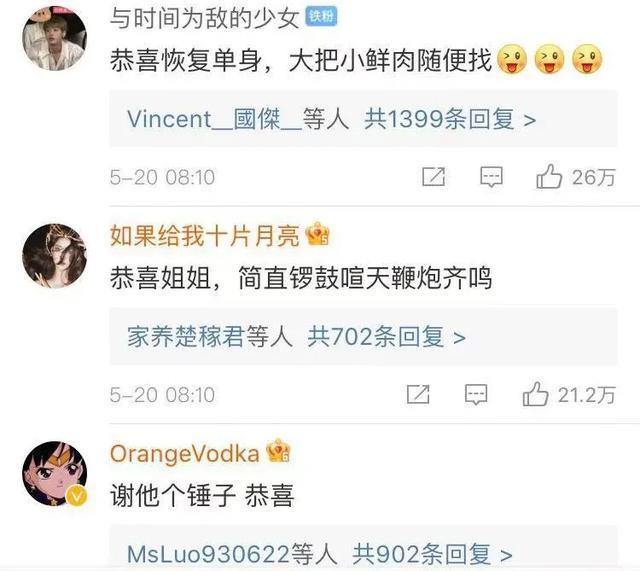Viewport: 640px width, 571px height.
Task: View the 902 replies from MsLuo930622
Action: 320,554
